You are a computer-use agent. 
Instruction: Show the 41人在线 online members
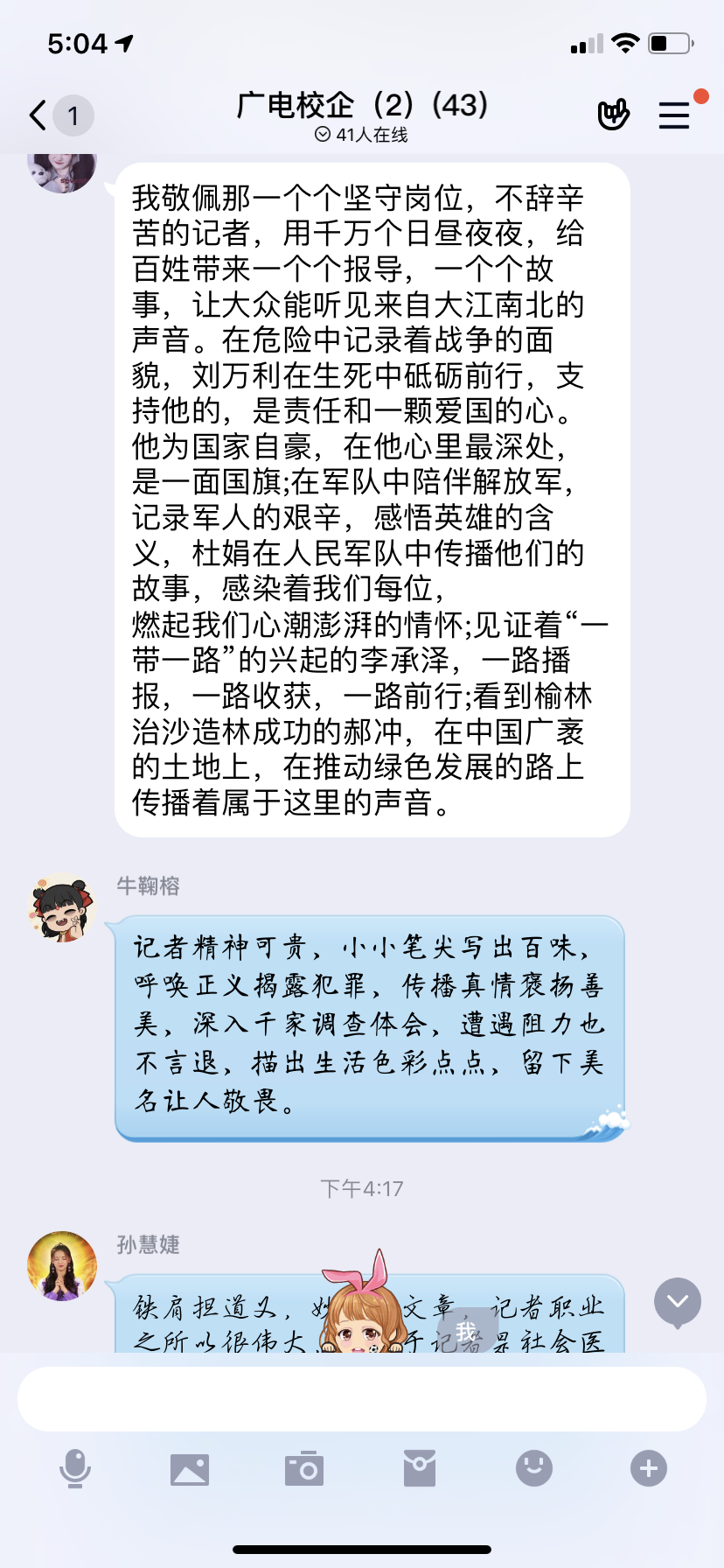[x=362, y=135]
